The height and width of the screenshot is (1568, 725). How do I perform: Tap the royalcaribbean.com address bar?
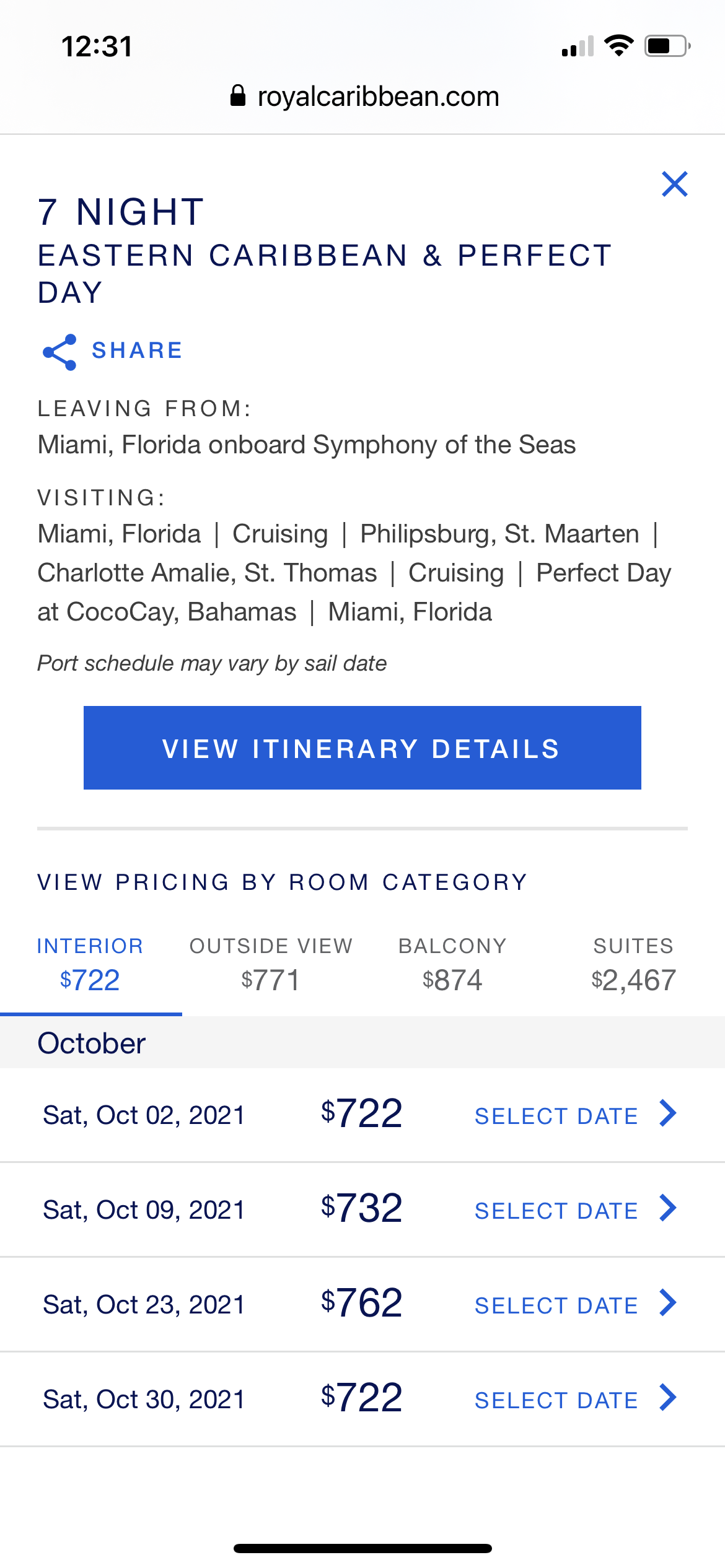click(364, 97)
